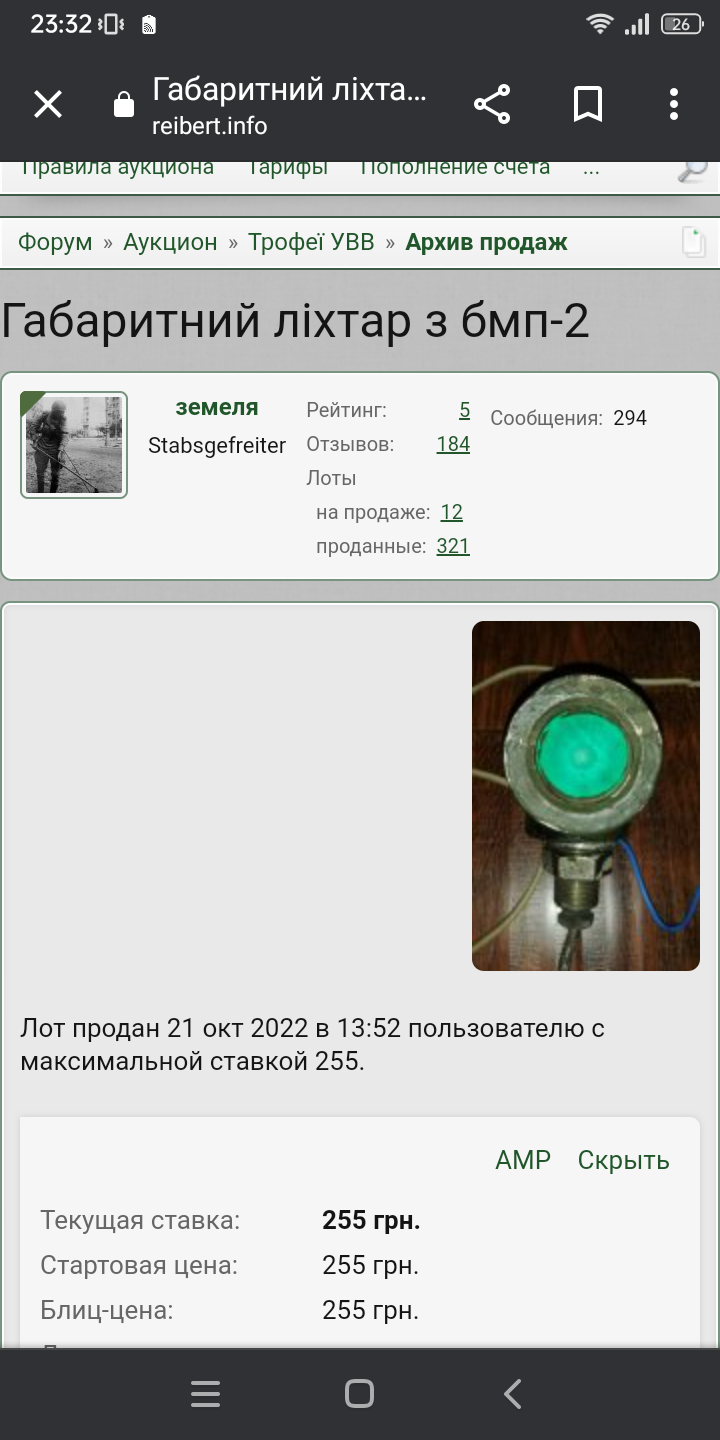This screenshot has width=720, height=1440.
Task: Close the browser custom tab
Action: click(48, 104)
